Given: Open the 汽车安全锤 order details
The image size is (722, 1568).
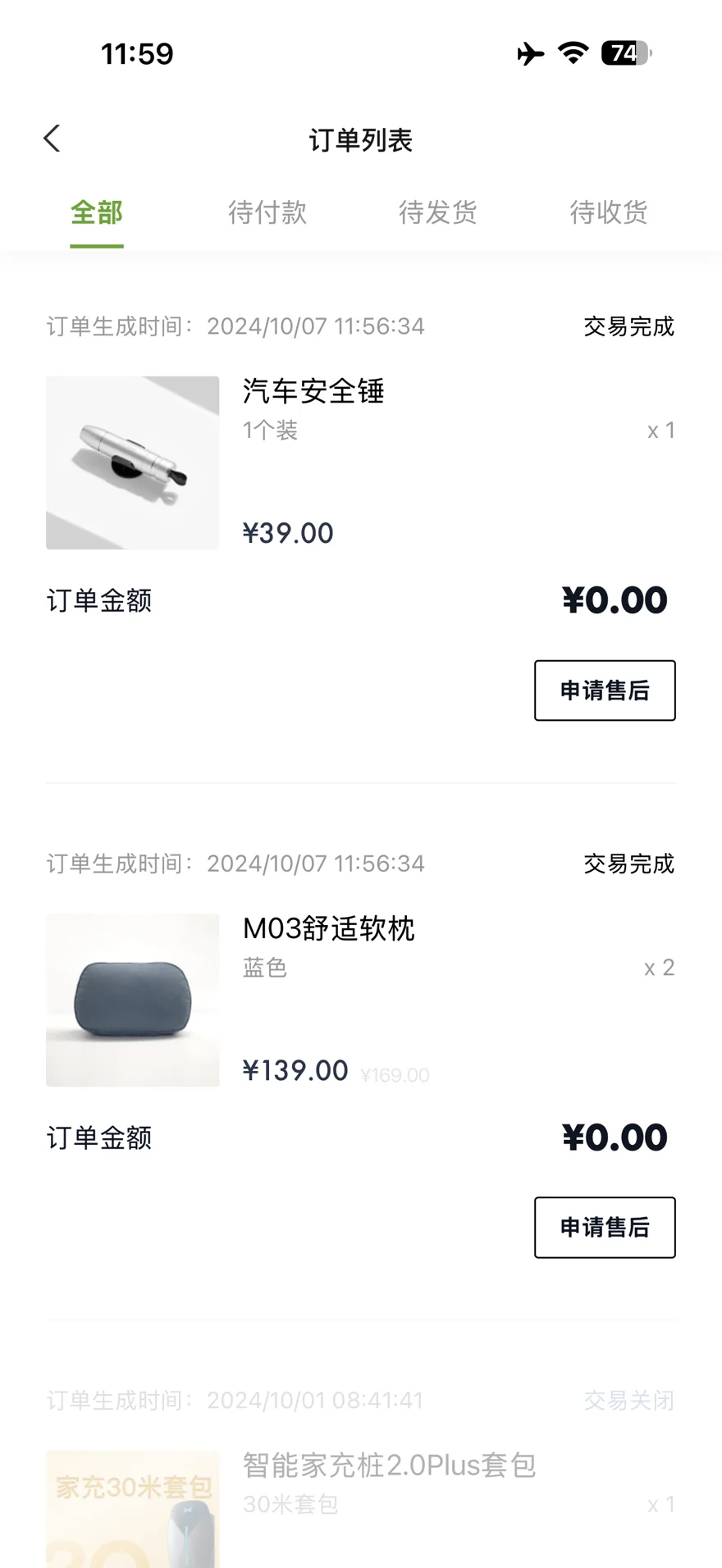Looking at the screenshot, I should 313,392.
